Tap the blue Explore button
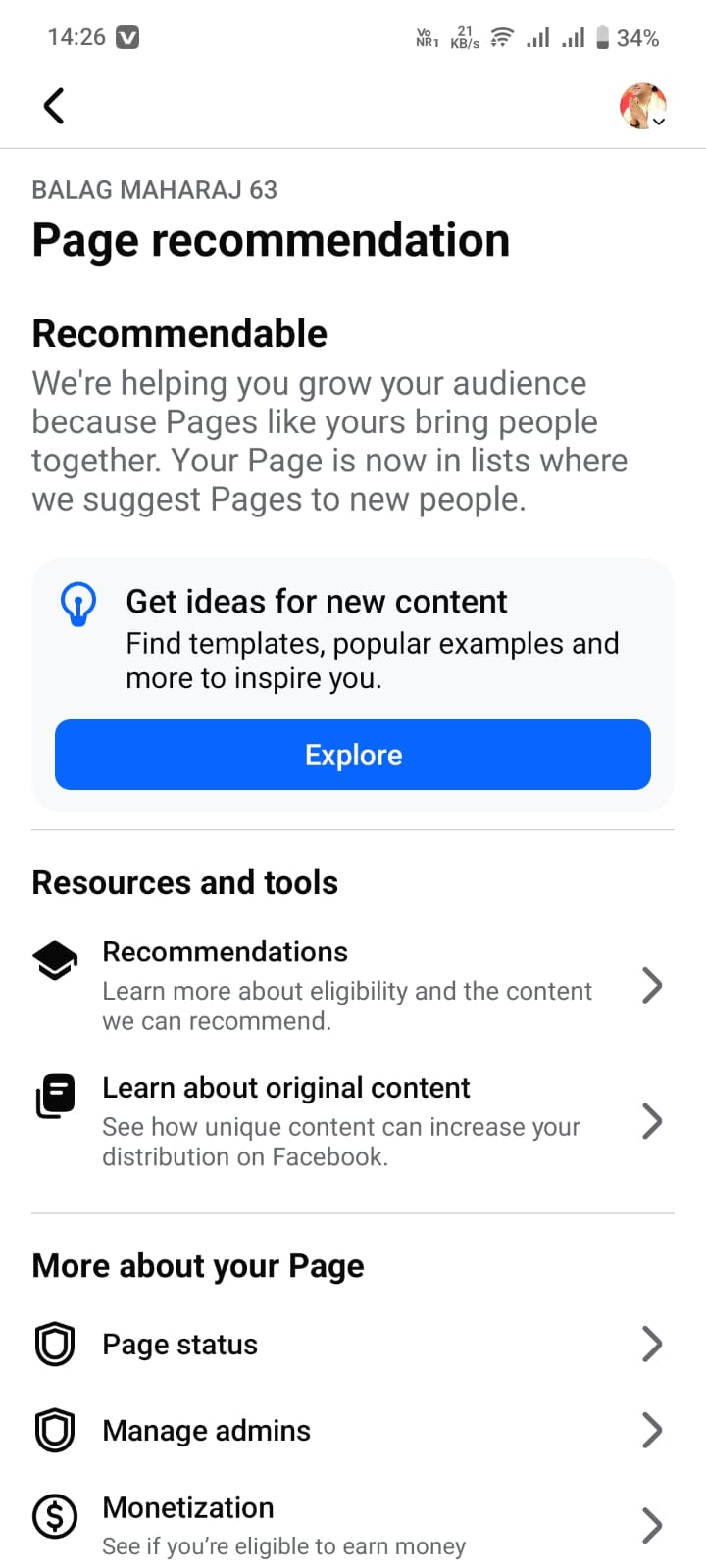The width and height of the screenshot is (706, 1568). tap(353, 755)
